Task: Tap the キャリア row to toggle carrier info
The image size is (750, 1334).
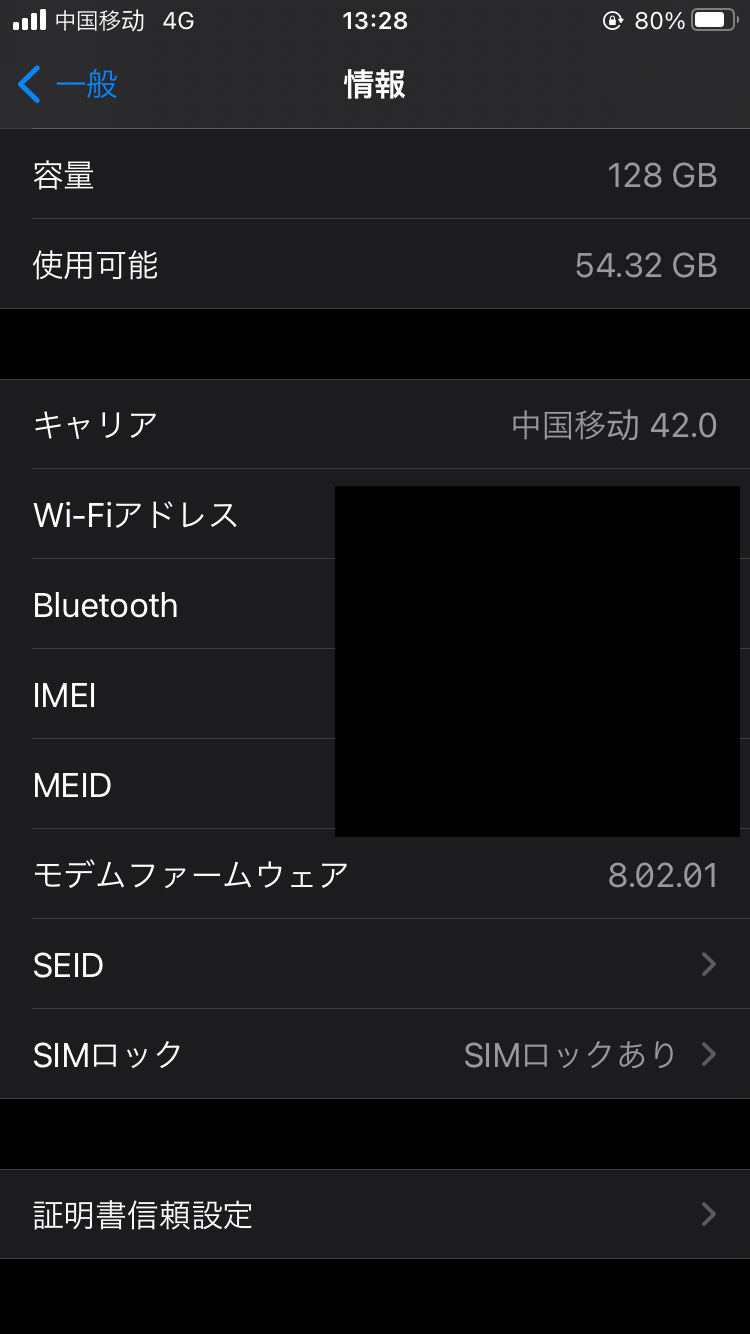Action: pos(375,424)
